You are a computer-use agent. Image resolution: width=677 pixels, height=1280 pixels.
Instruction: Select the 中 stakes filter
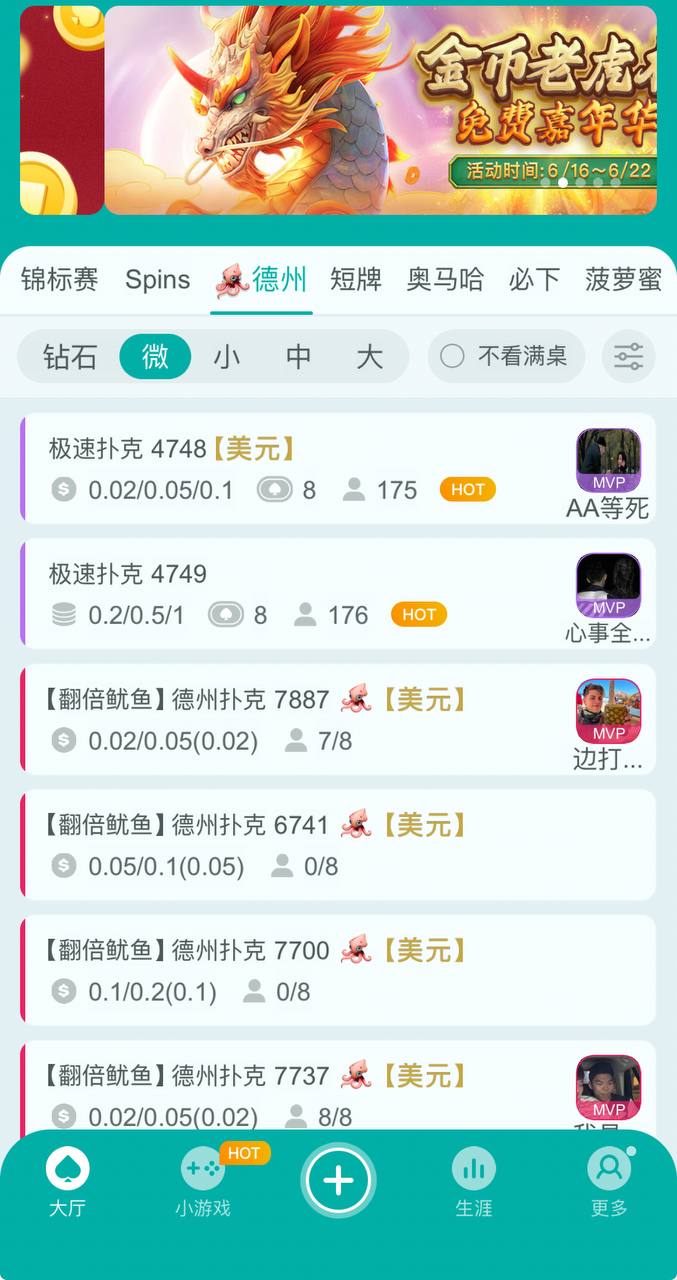(x=298, y=357)
